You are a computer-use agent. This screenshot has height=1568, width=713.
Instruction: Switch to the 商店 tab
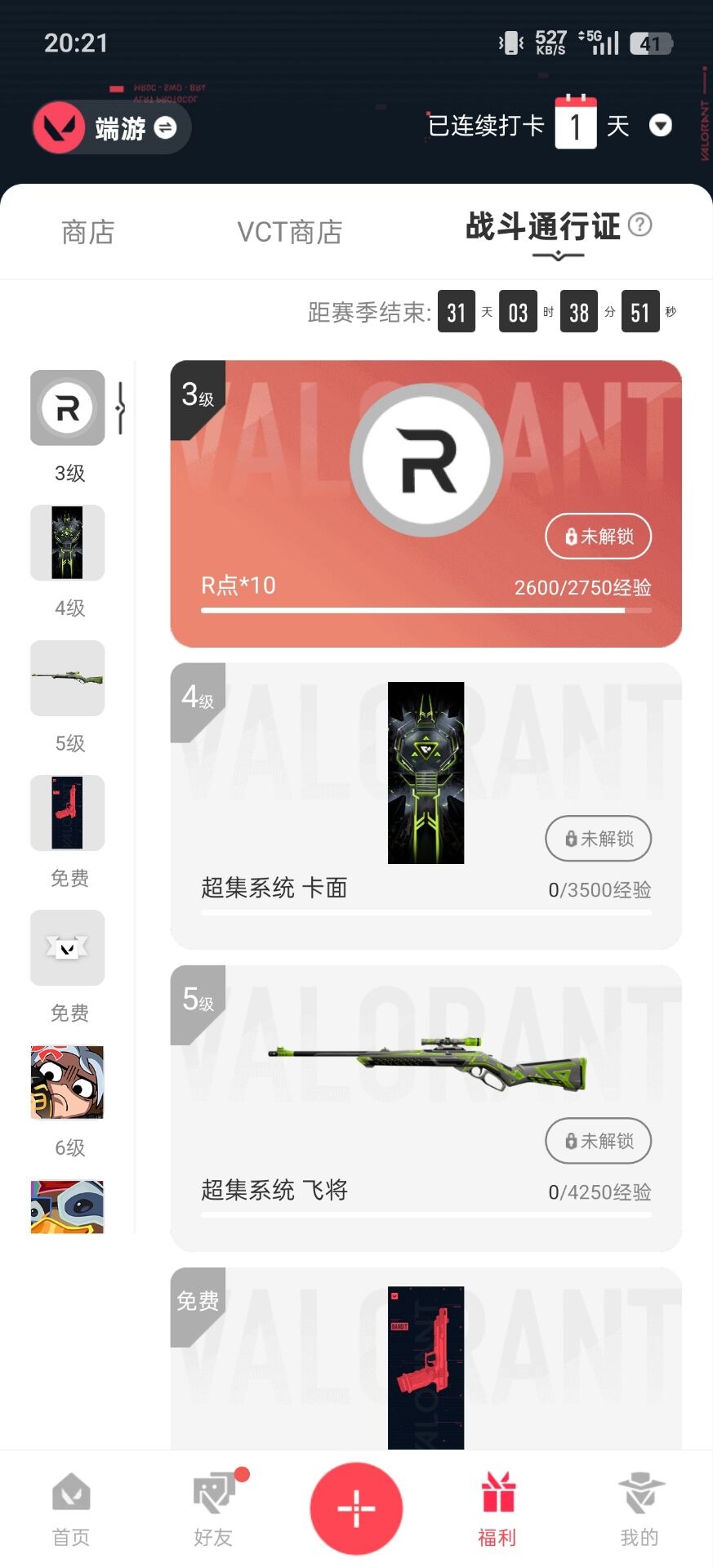point(88,233)
